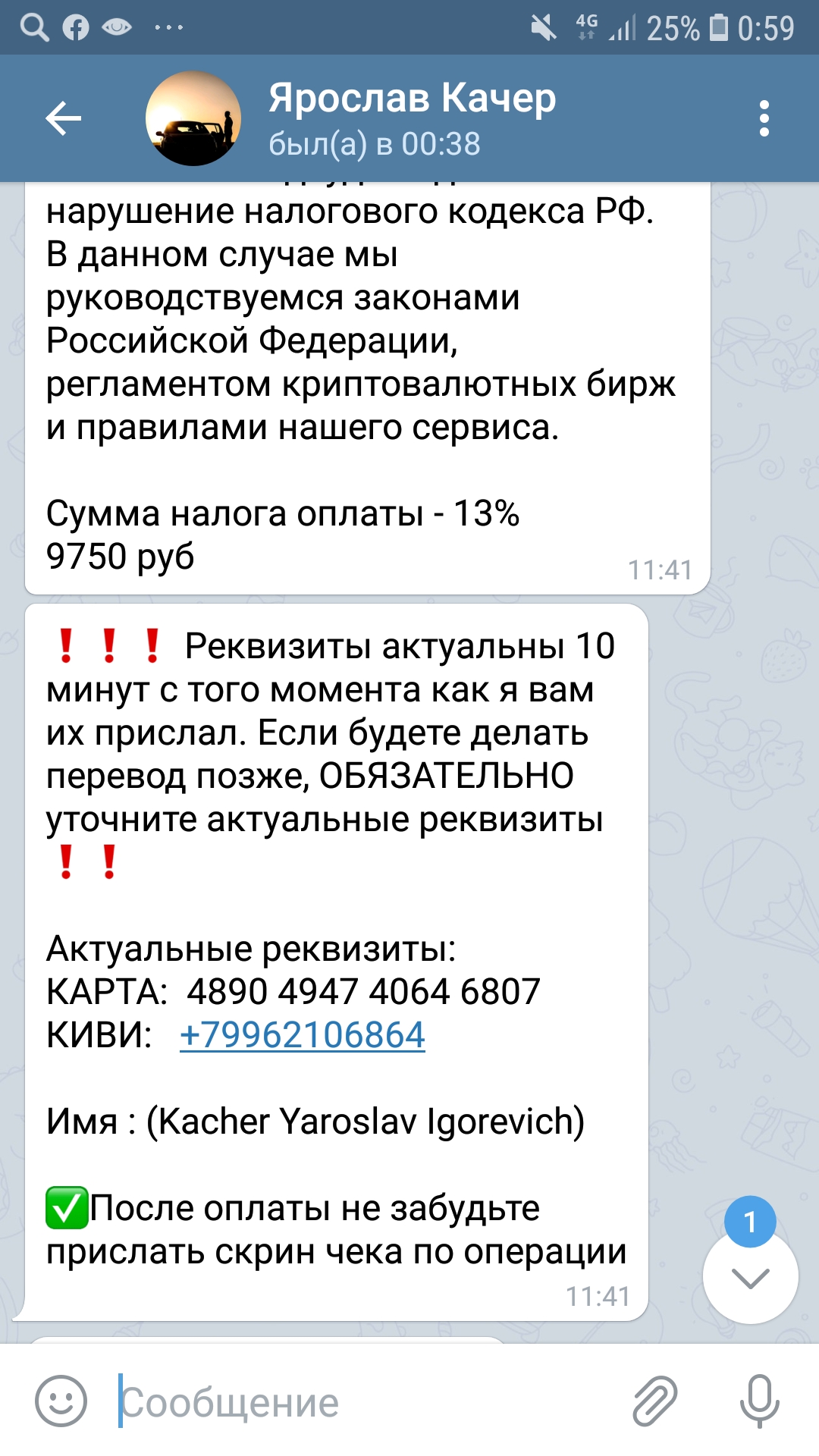Focus the Сообщение message field
The image size is (819, 1456).
click(x=364, y=1401)
